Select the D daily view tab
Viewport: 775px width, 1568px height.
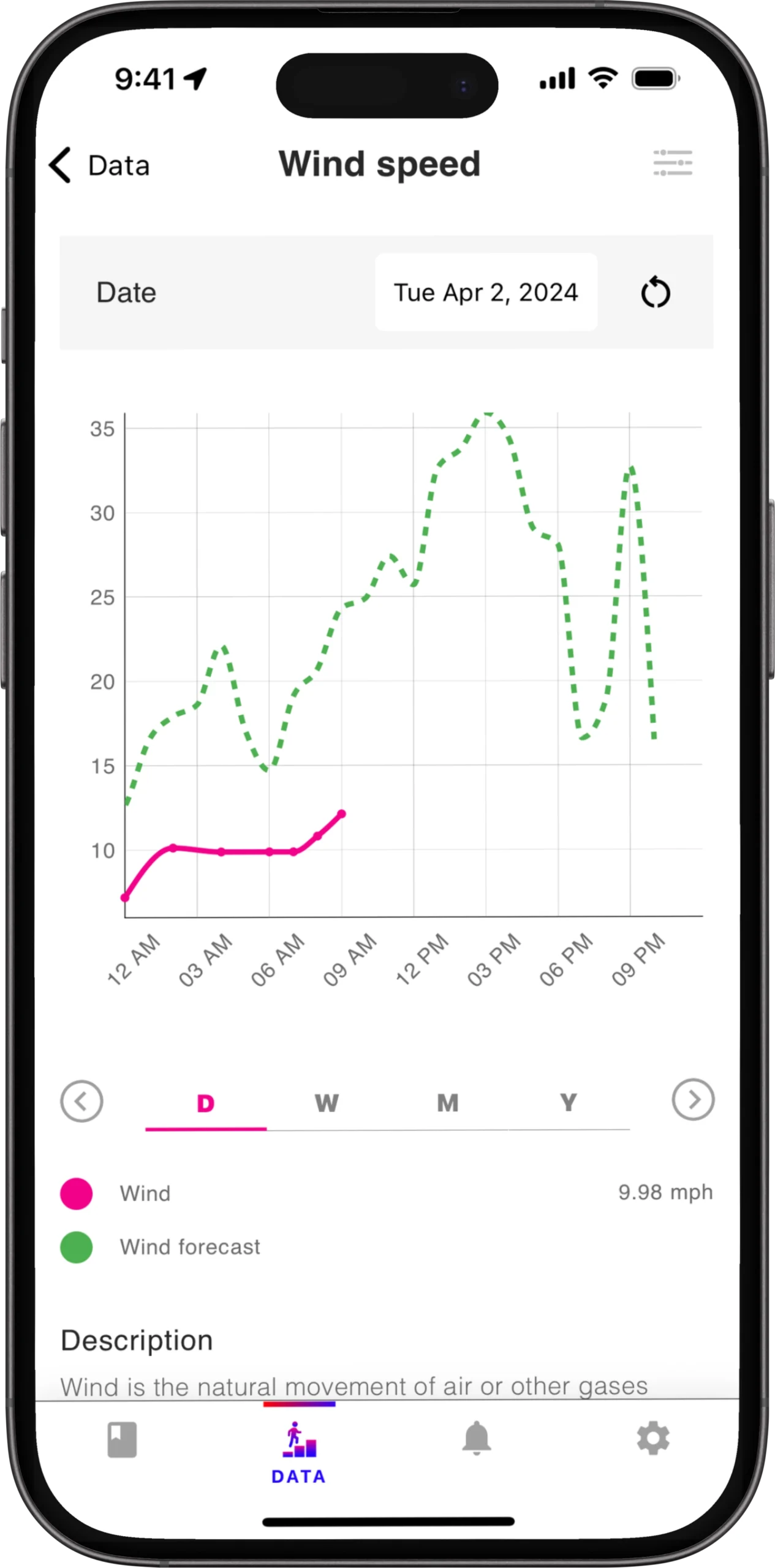tap(206, 1103)
